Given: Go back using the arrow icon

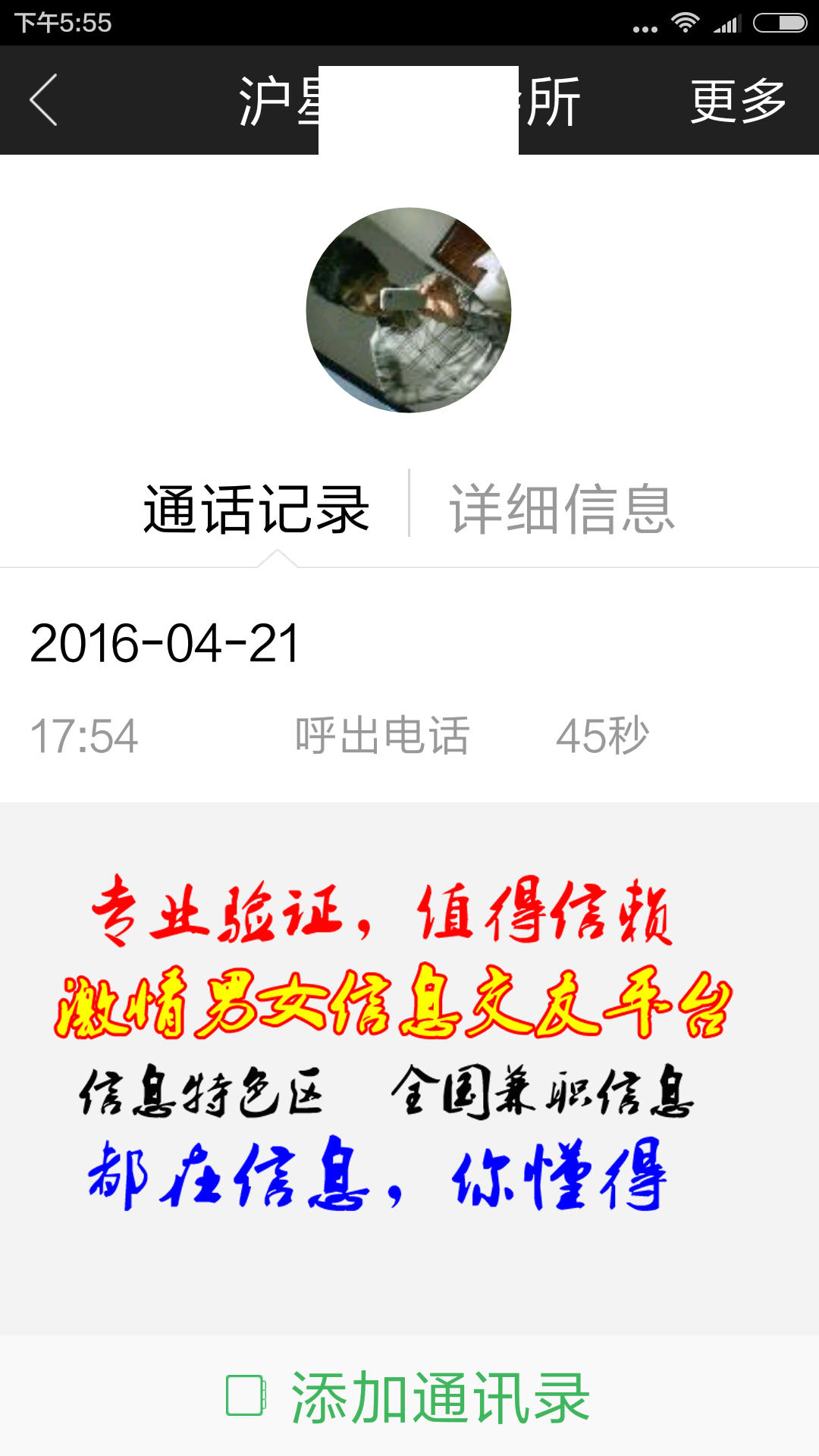Looking at the screenshot, I should tap(44, 100).
